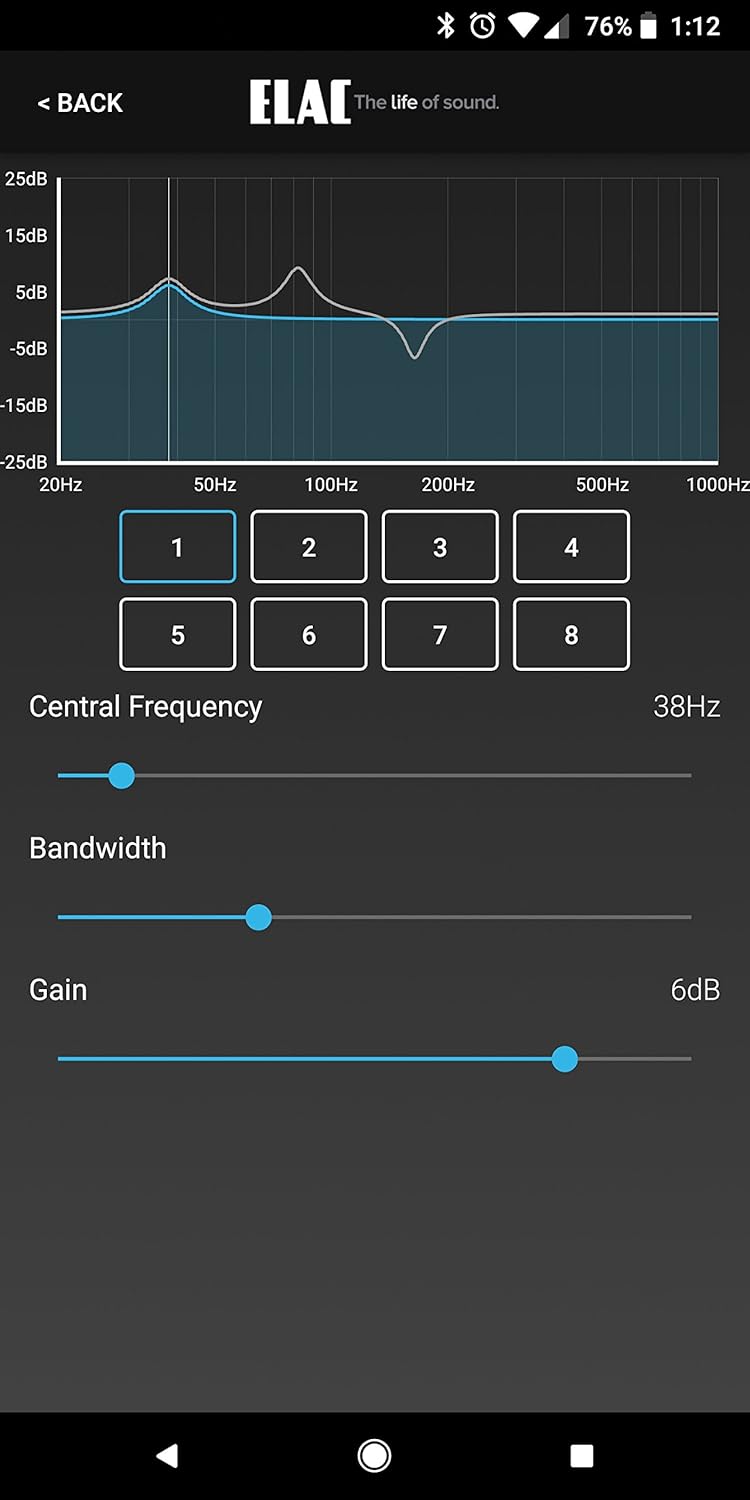This screenshot has width=750, height=1500.
Task: Select EQ band 3 button
Action: (440, 547)
